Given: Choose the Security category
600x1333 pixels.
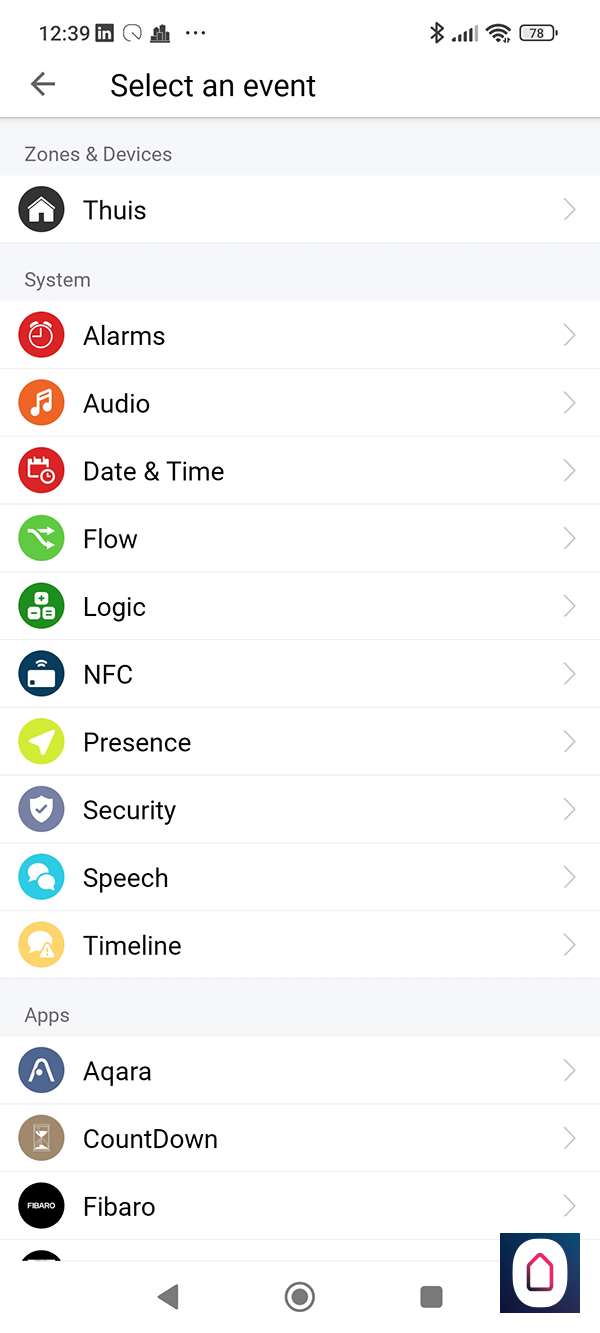Looking at the screenshot, I should pos(300,810).
